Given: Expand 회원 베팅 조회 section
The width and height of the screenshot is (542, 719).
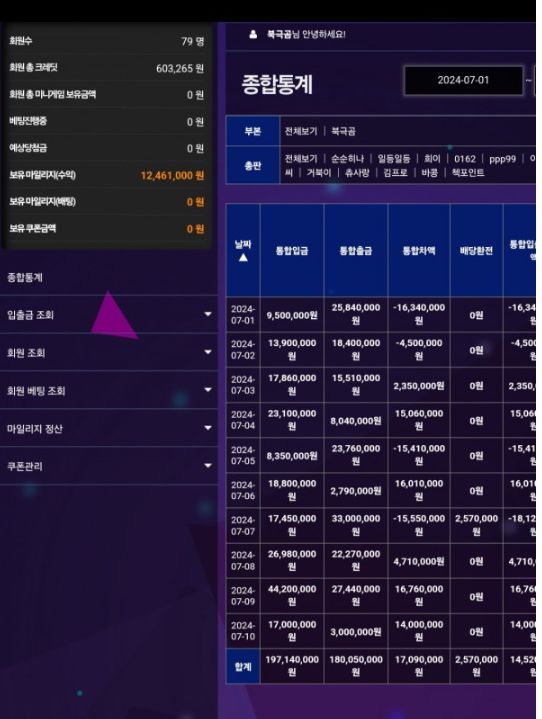Looking at the screenshot, I should pyautogui.click(x=109, y=390).
